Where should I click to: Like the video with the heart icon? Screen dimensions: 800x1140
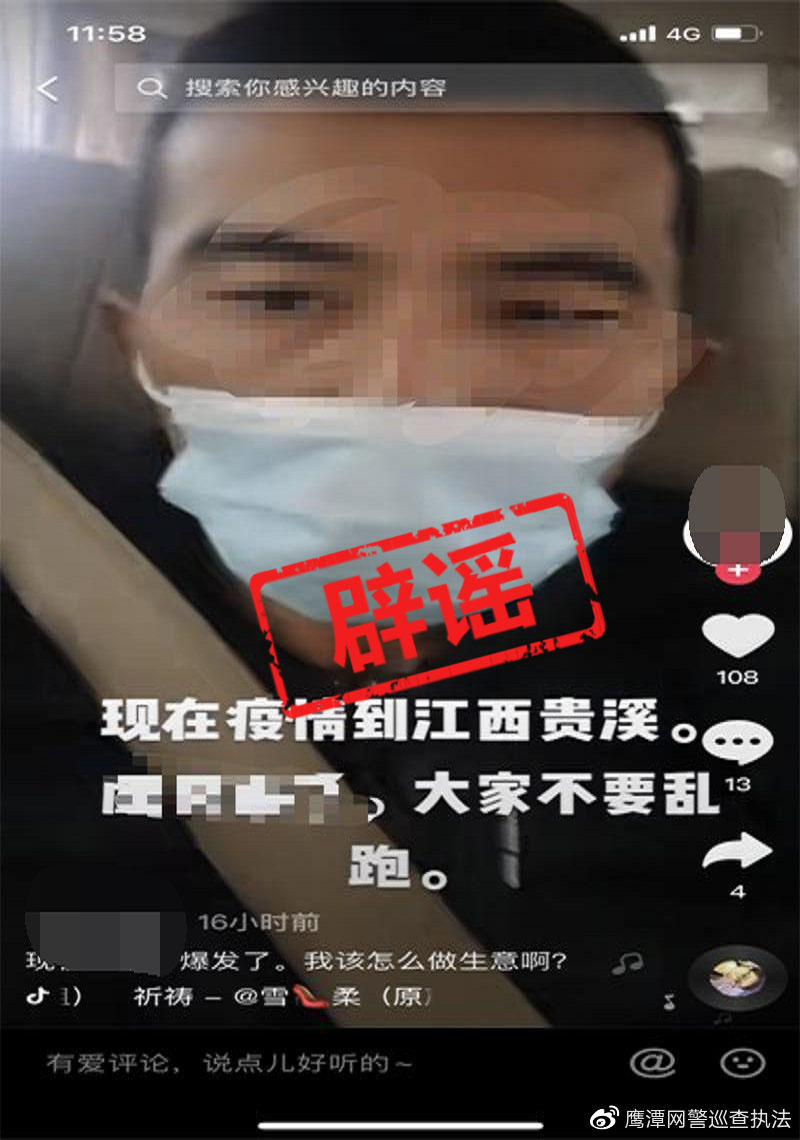point(737,636)
